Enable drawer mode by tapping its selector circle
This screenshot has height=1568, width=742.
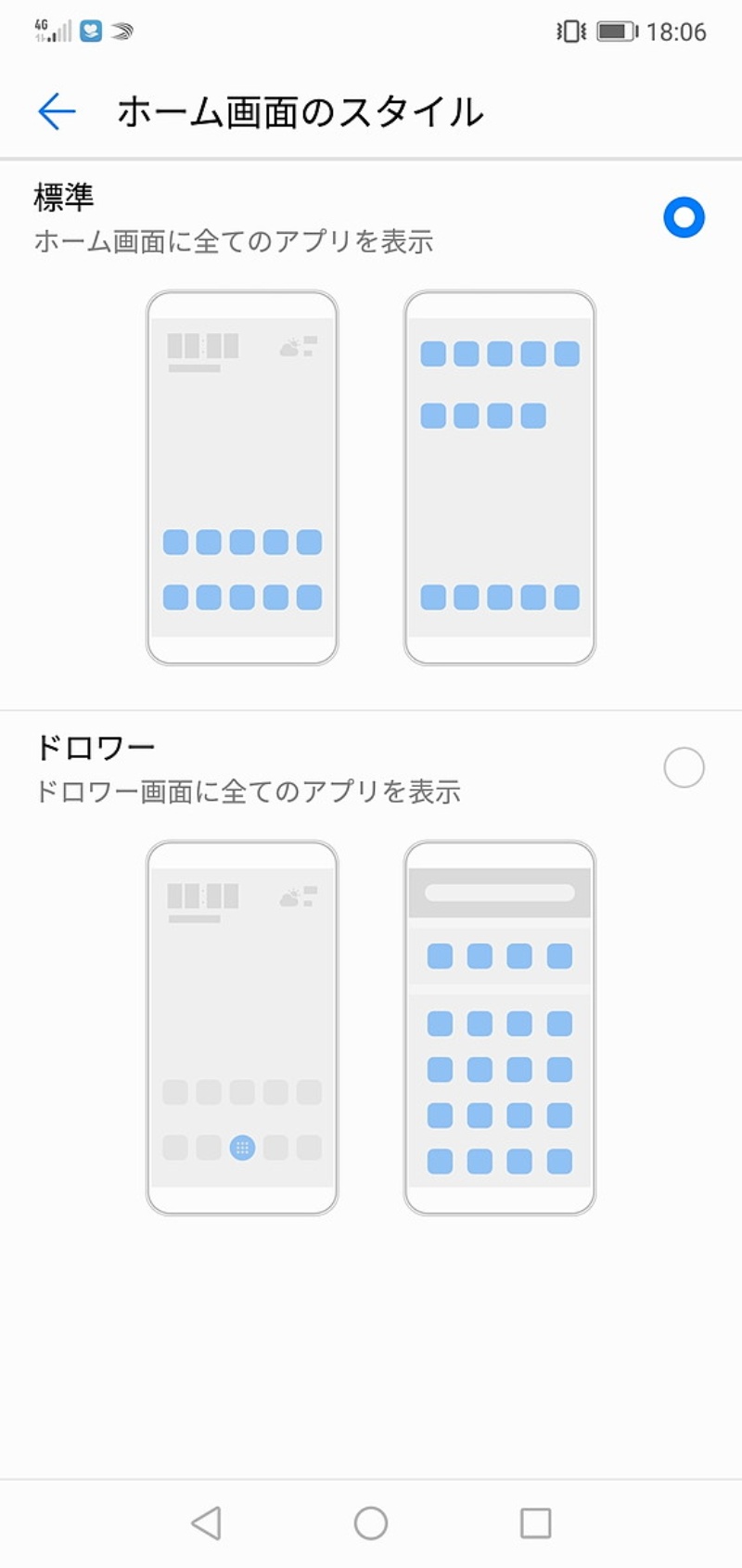(684, 767)
